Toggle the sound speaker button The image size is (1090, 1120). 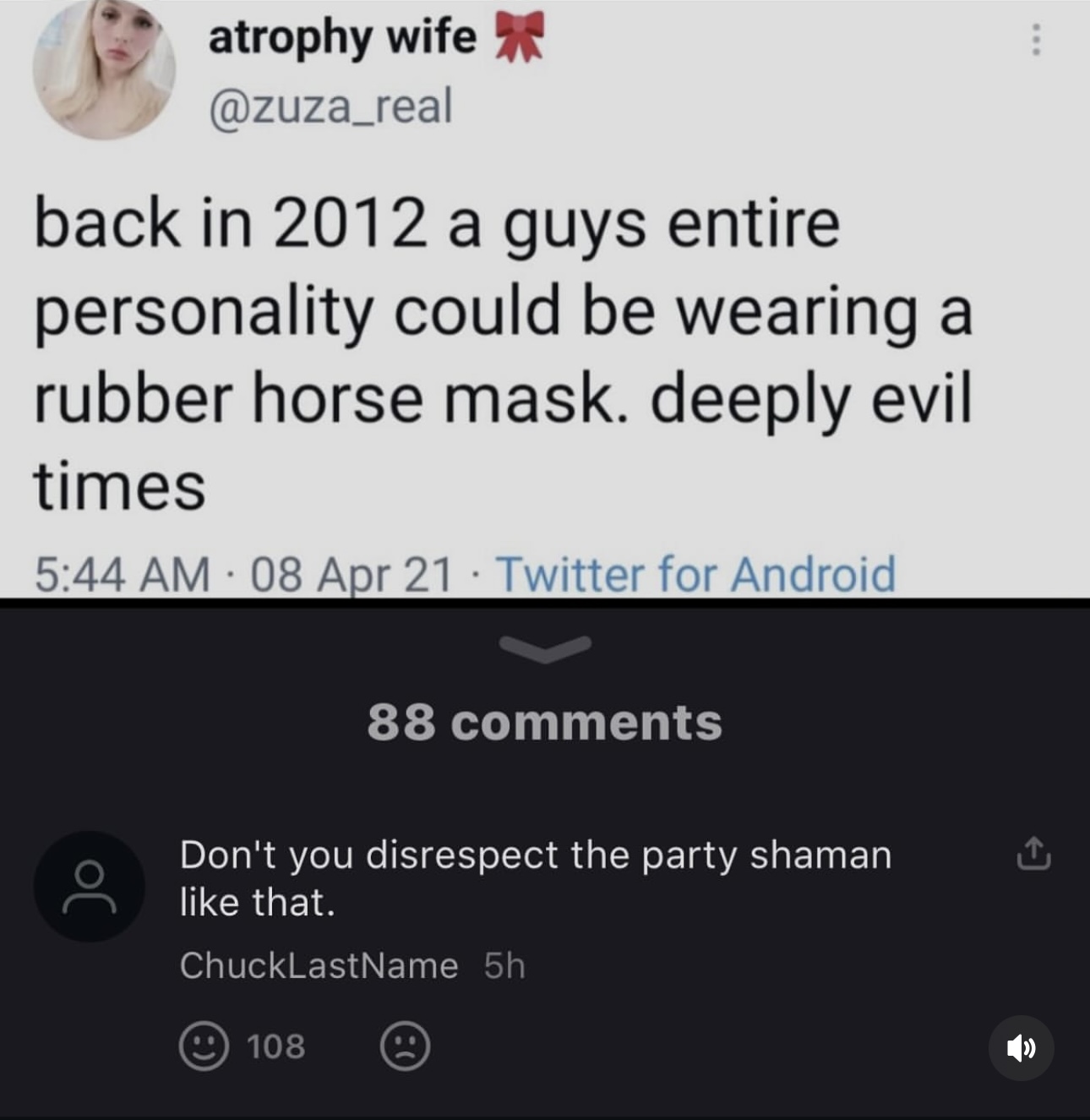(1021, 1048)
